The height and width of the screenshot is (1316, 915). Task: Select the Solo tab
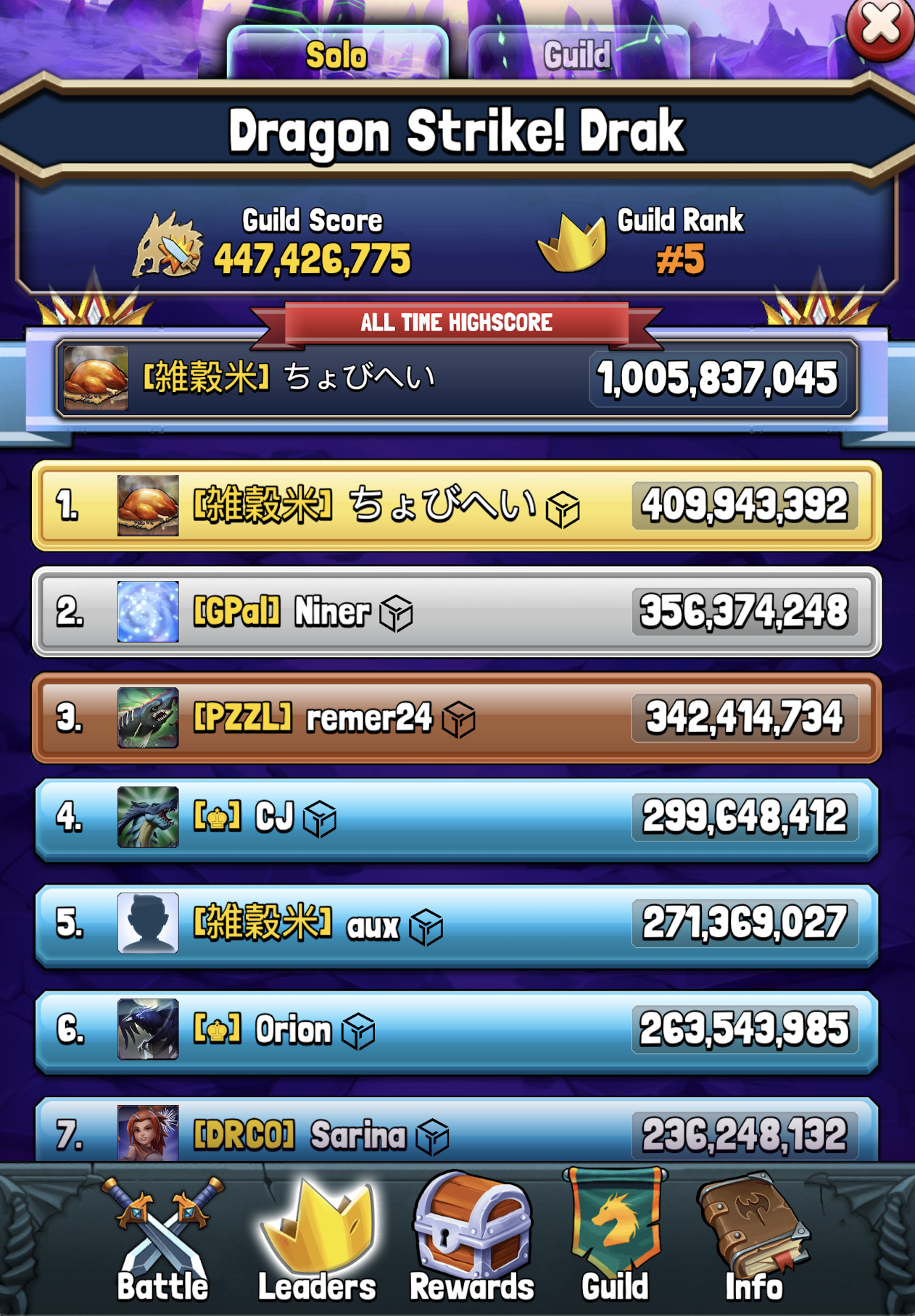(x=337, y=55)
